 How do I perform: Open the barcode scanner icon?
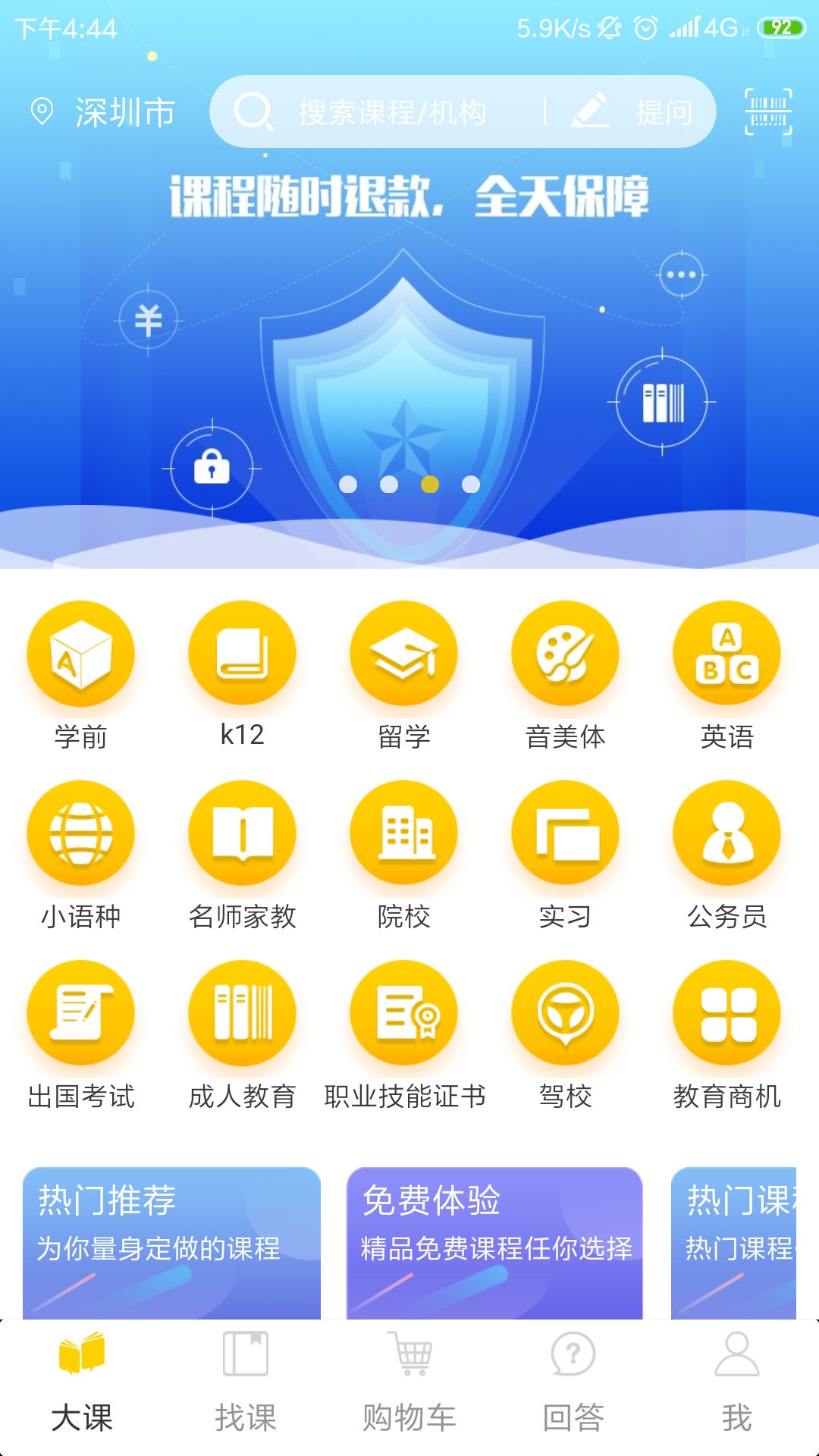pos(768,112)
